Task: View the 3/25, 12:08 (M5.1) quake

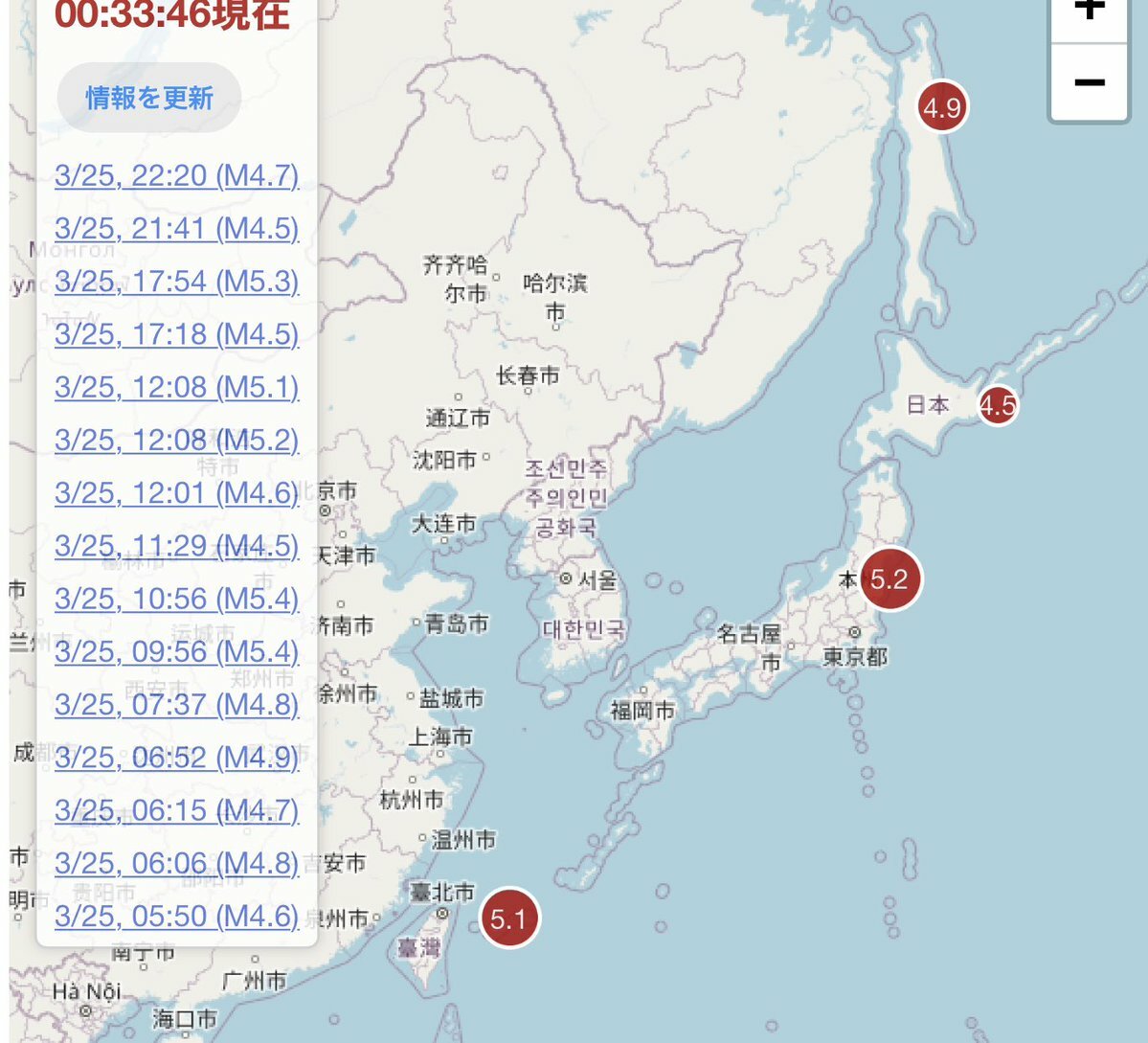Action: (x=176, y=387)
